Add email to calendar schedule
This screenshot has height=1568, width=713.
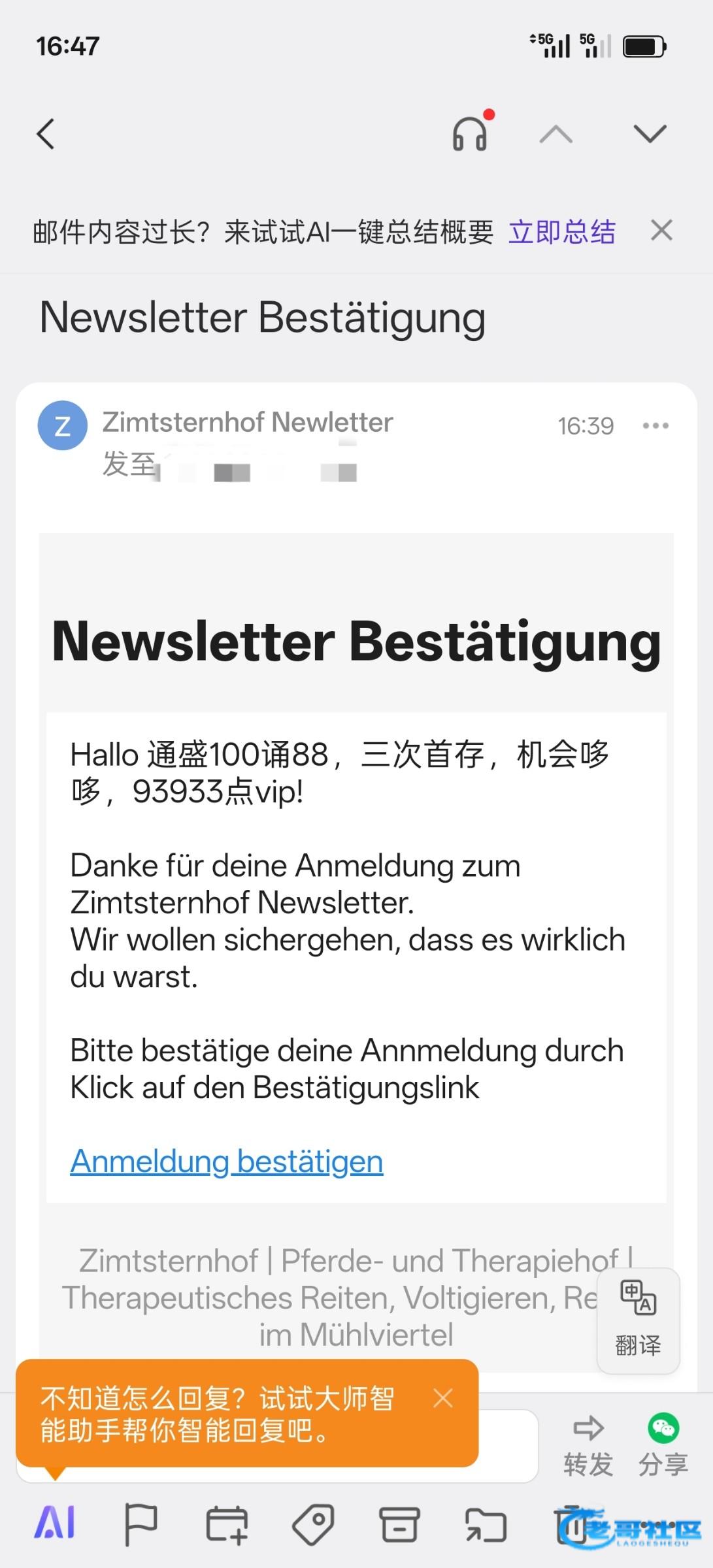coord(227,1525)
